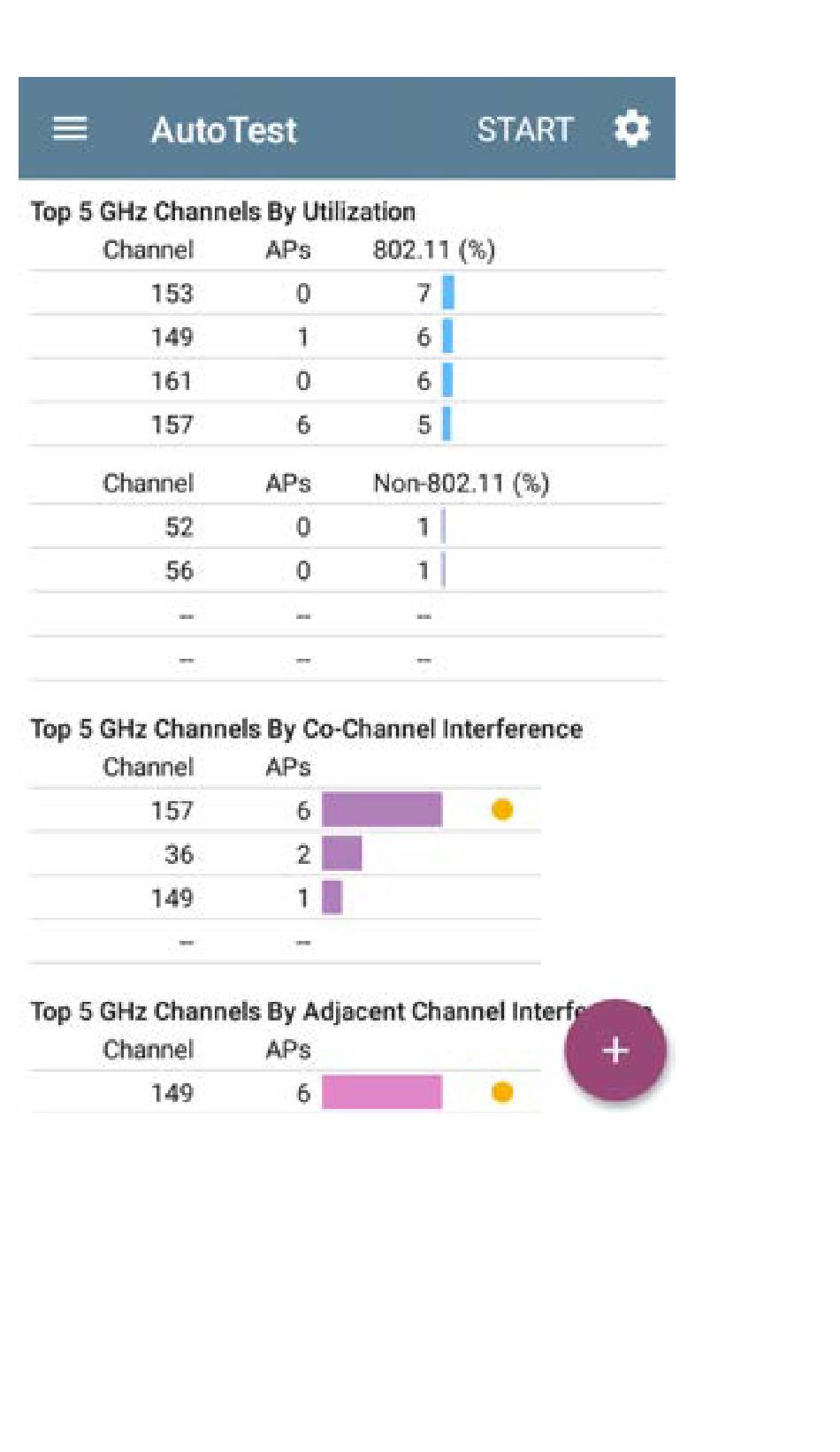Open the hamburger navigation menu

pyautogui.click(x=70, y=129)
